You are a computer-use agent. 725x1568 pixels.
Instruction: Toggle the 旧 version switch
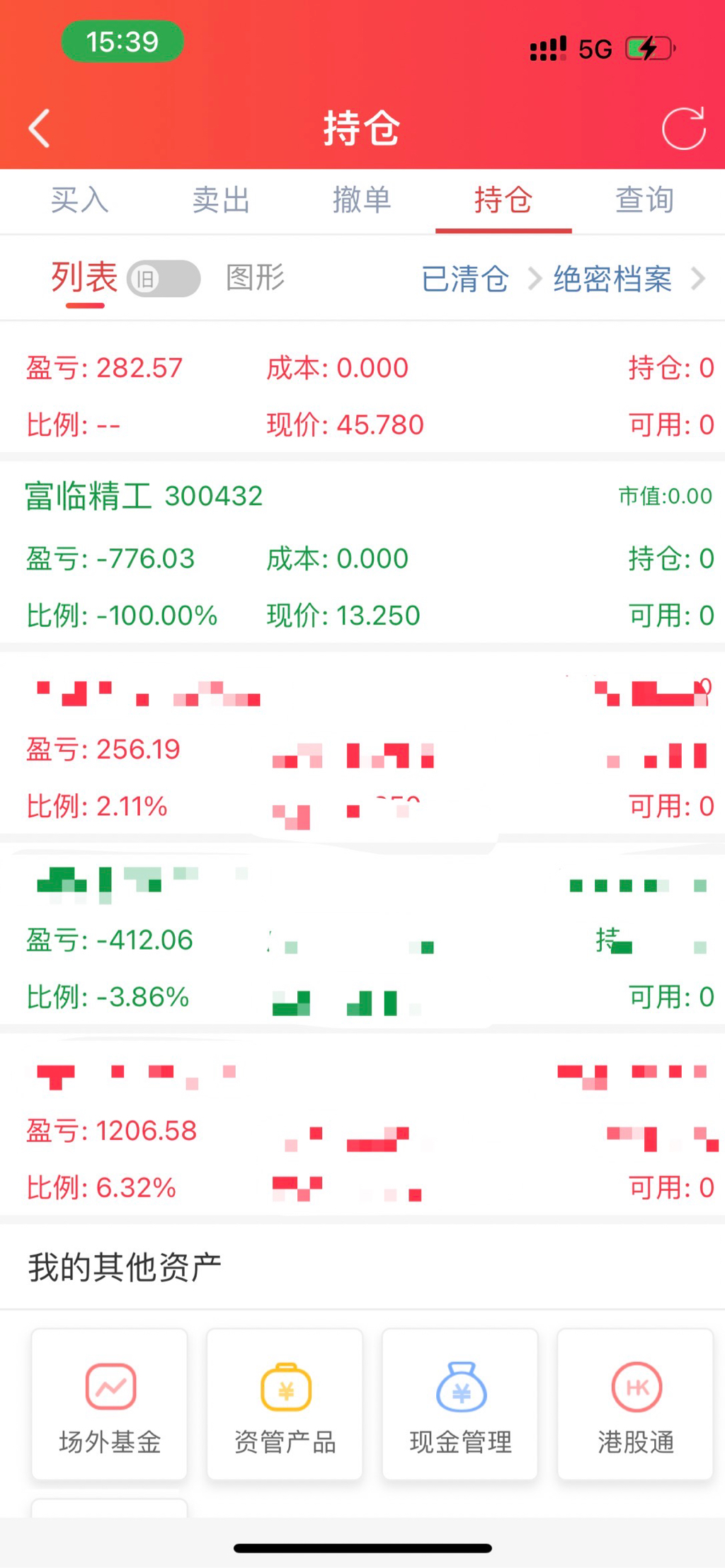(x=164, y=278)
